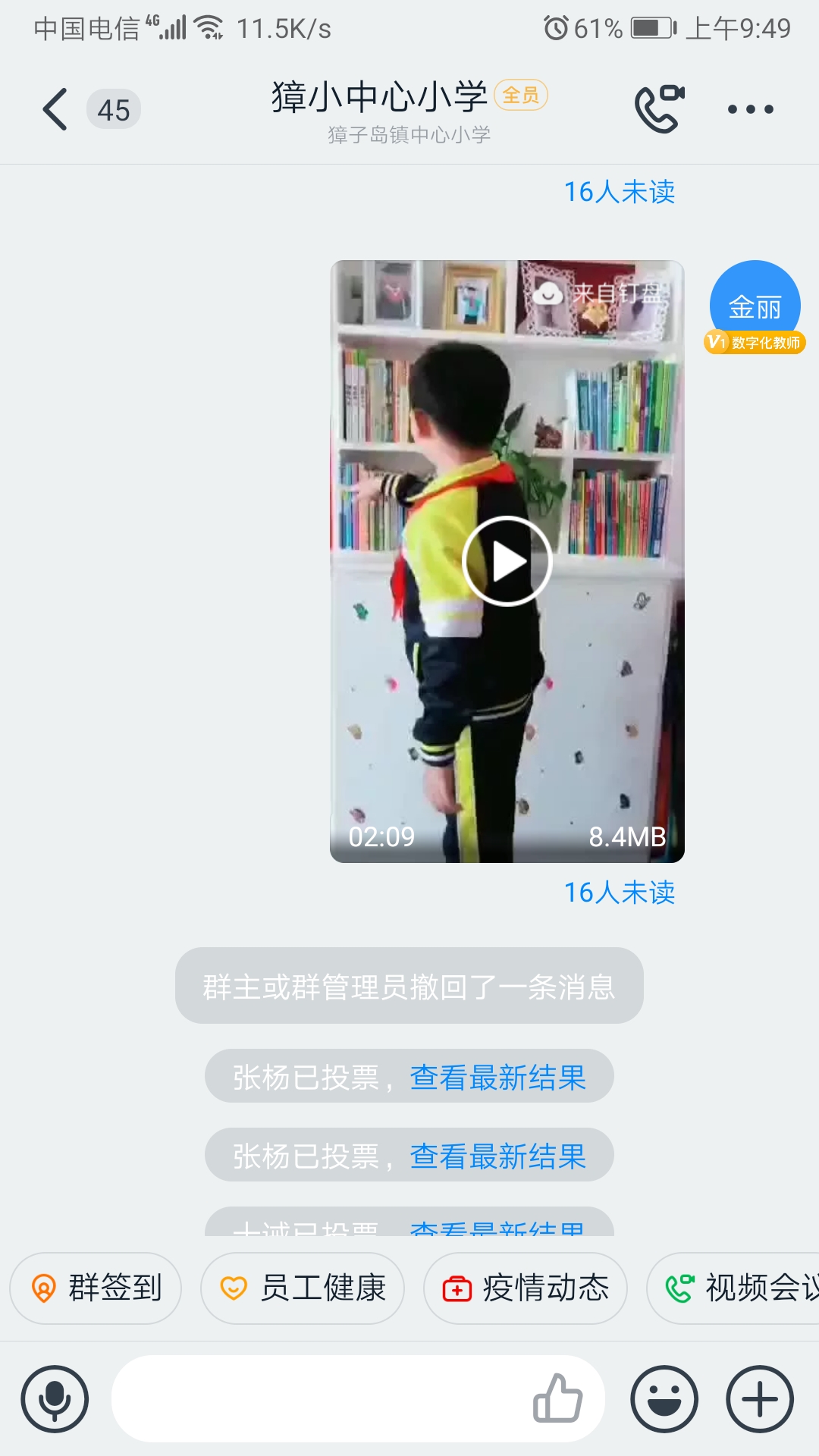819x1456 pixels.
Task: Open the three-dot overflow menu
Action: (750, 109)
